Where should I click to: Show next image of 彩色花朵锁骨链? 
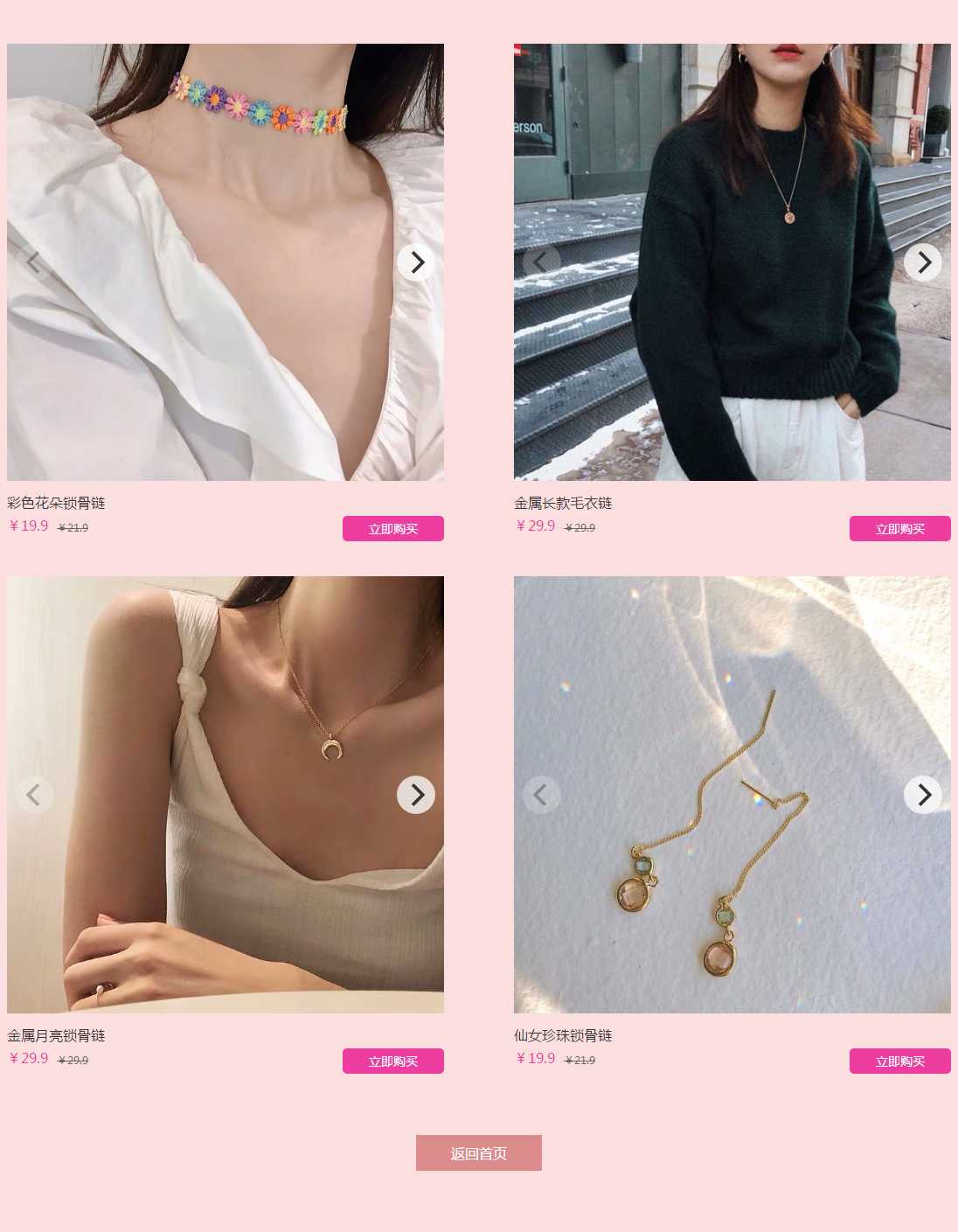click(x=416, y=262)
